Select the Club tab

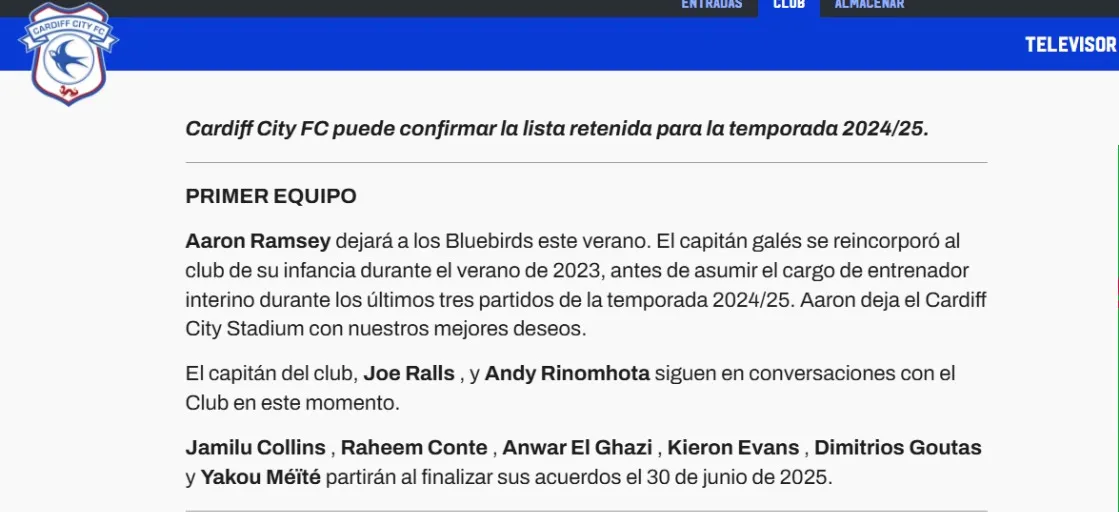[x=788, y=5]
